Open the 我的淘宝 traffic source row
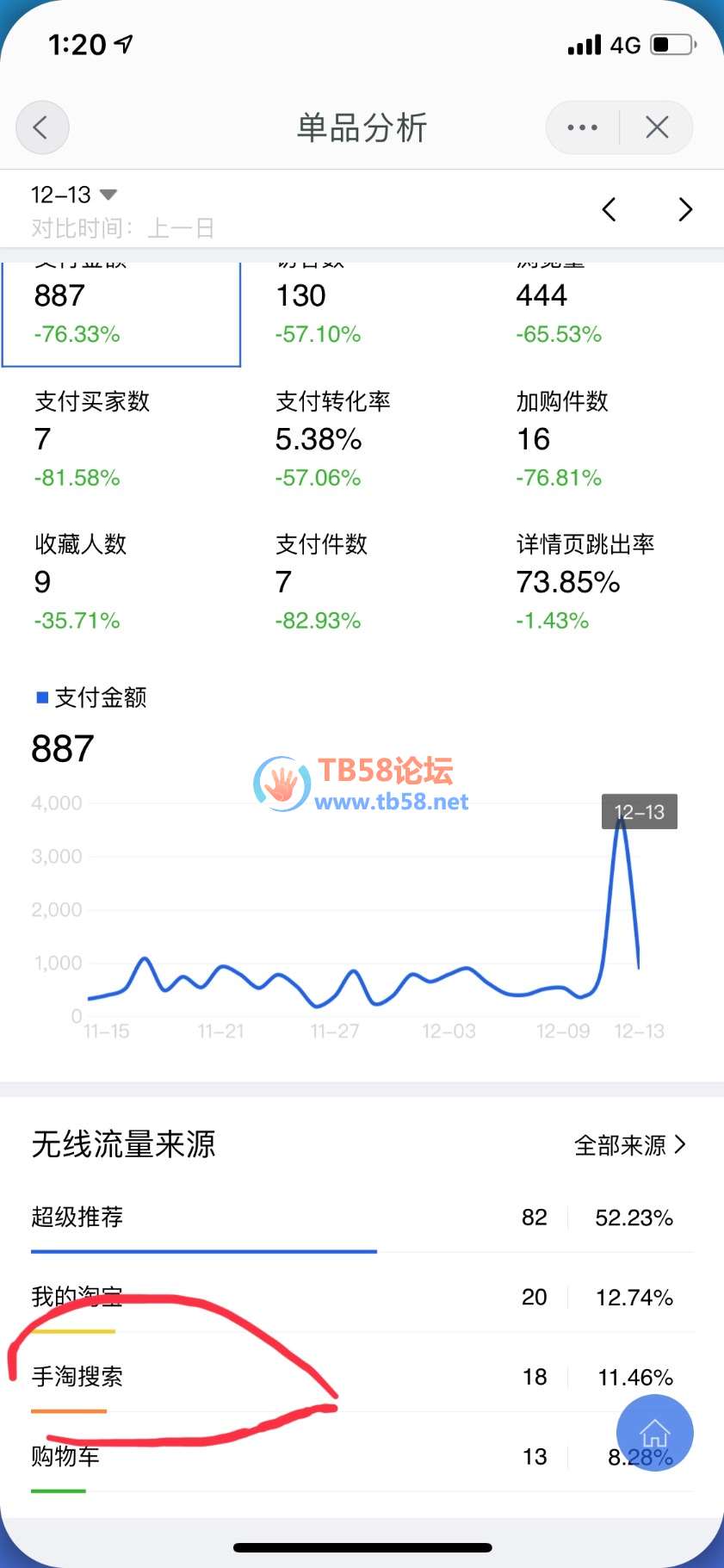Viewport: 724px width, 1568px height. point(362,1297)
